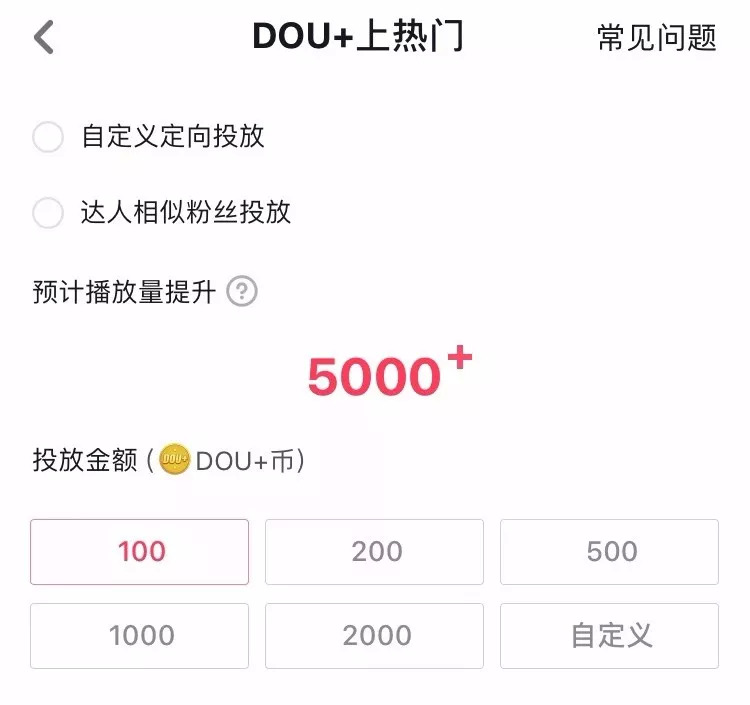Choose 达人相似粉丝投放 option

[48, 213]
